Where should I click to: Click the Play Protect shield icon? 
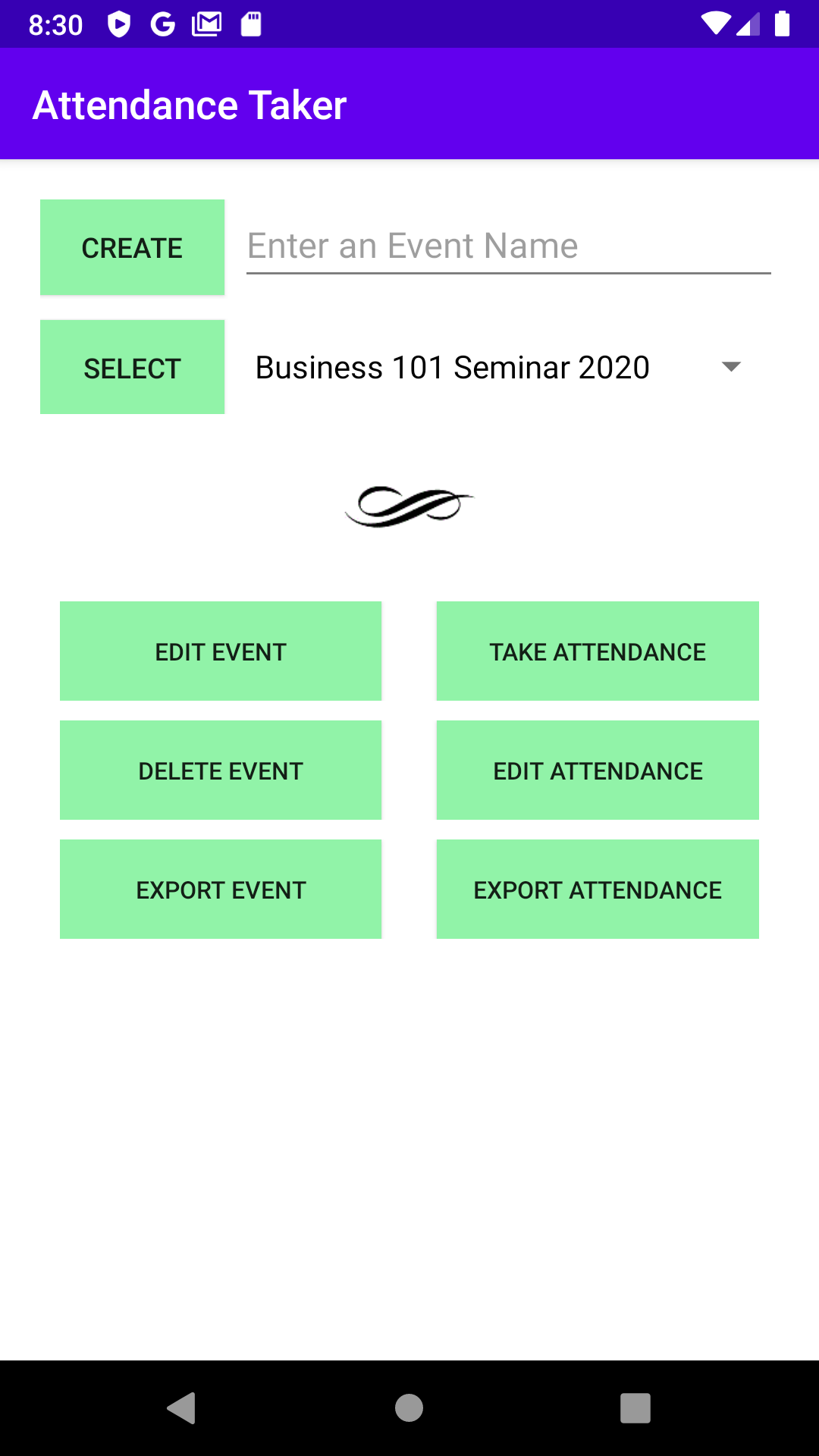point(119,24)
